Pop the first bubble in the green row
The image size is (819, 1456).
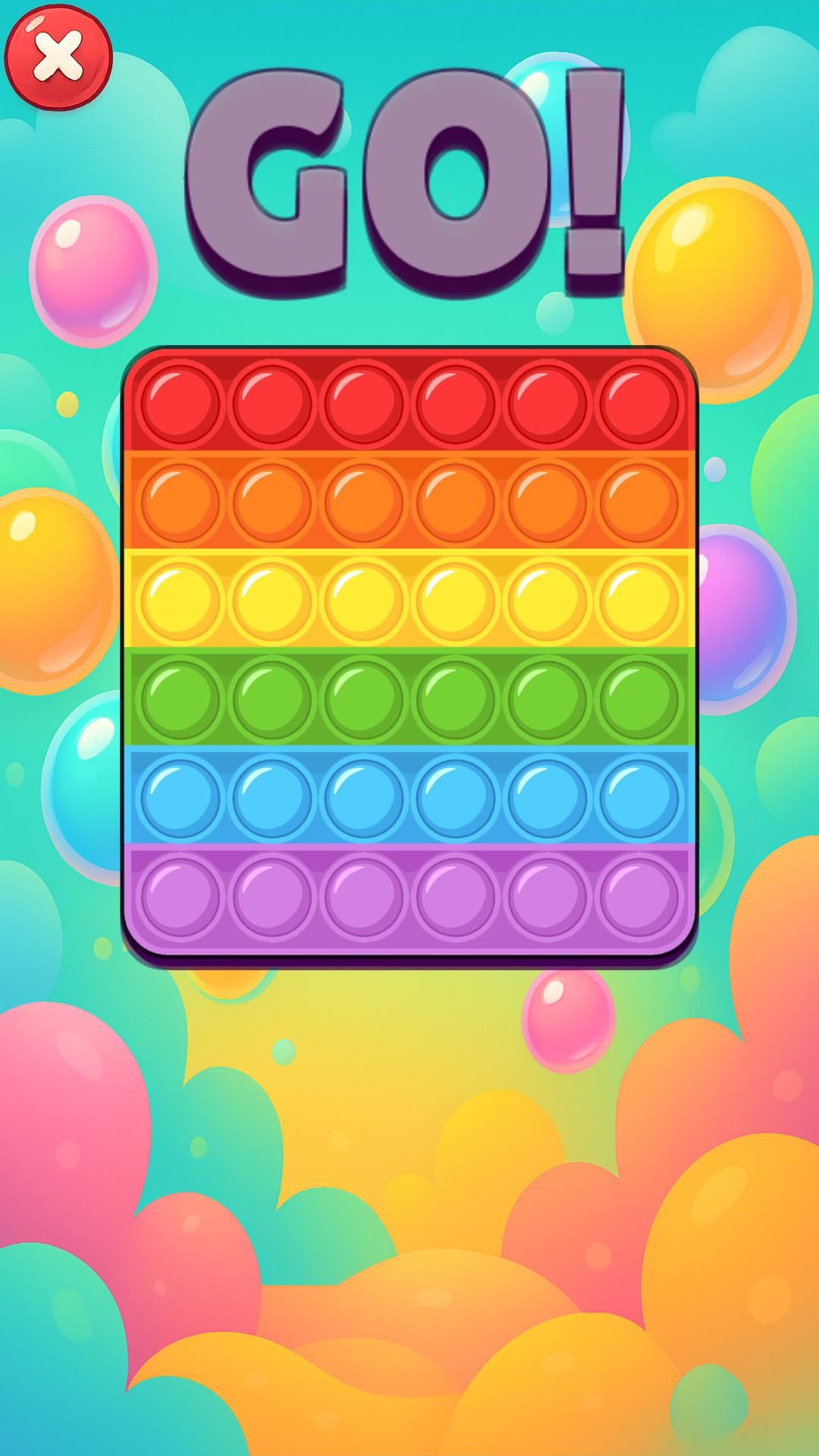point(180,698)
